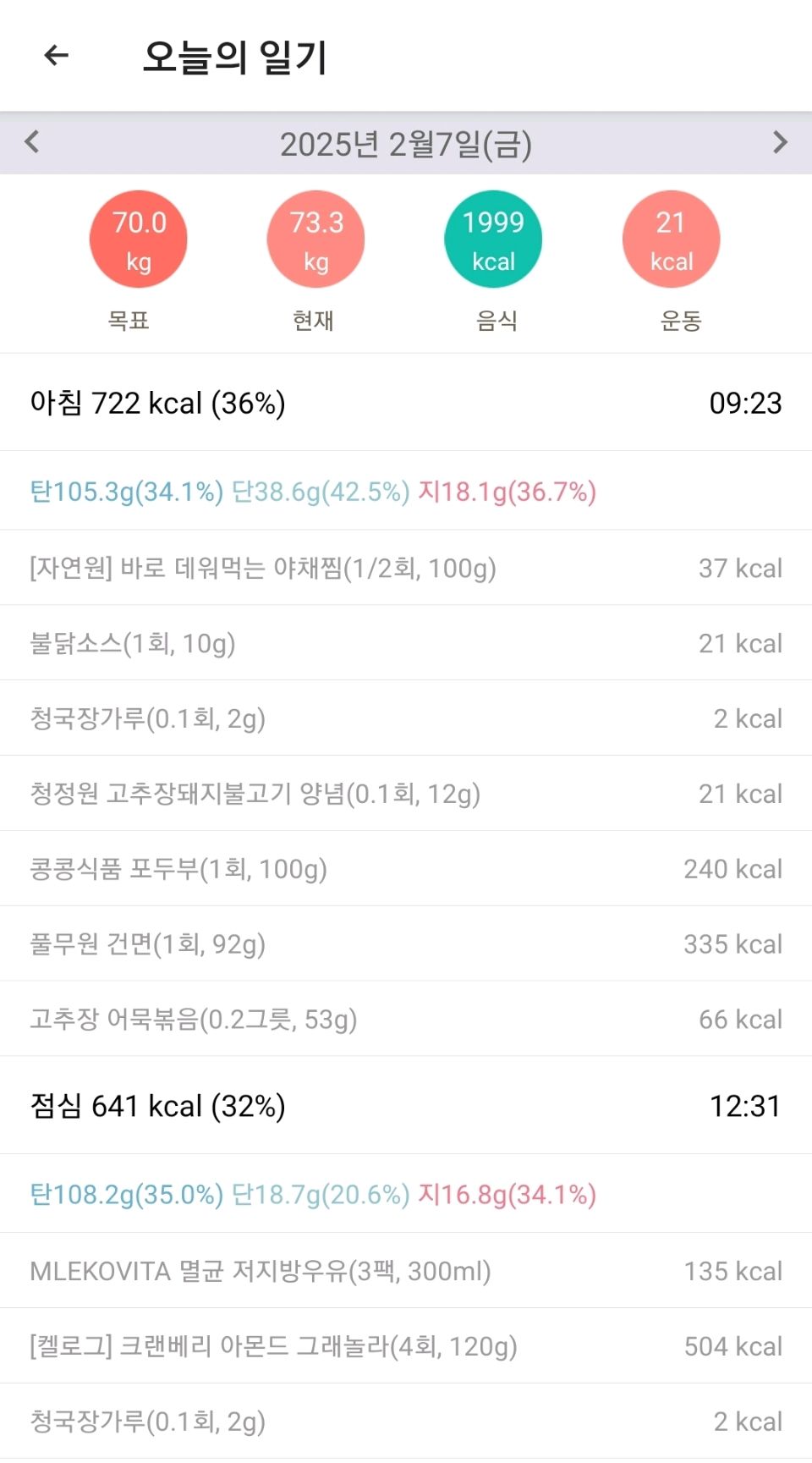Open the date picker for 2025년 2월7일(금)

tap(406, 144)
